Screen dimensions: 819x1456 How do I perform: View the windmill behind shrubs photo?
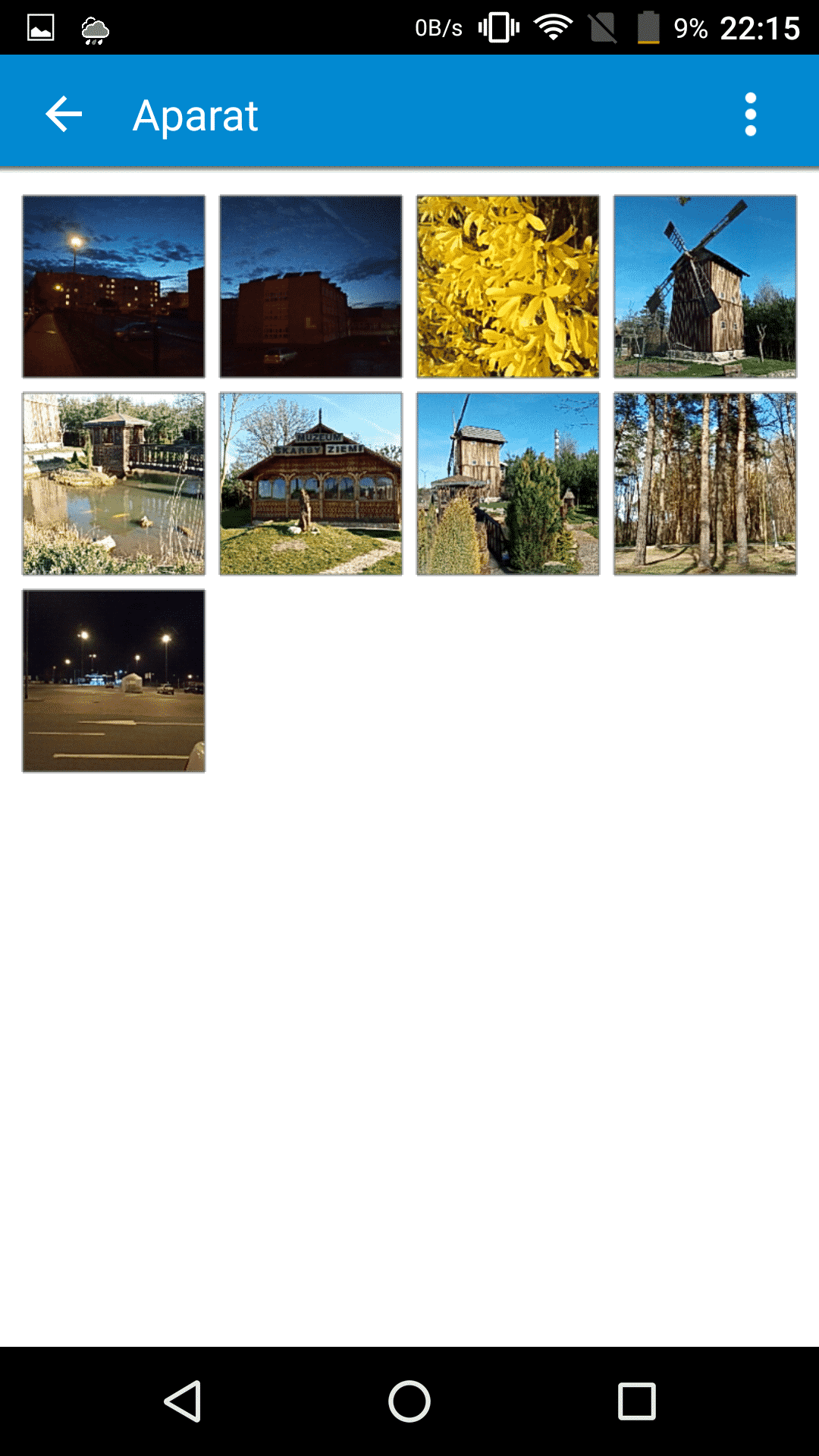pyautogui.click(x=508, y=484)
